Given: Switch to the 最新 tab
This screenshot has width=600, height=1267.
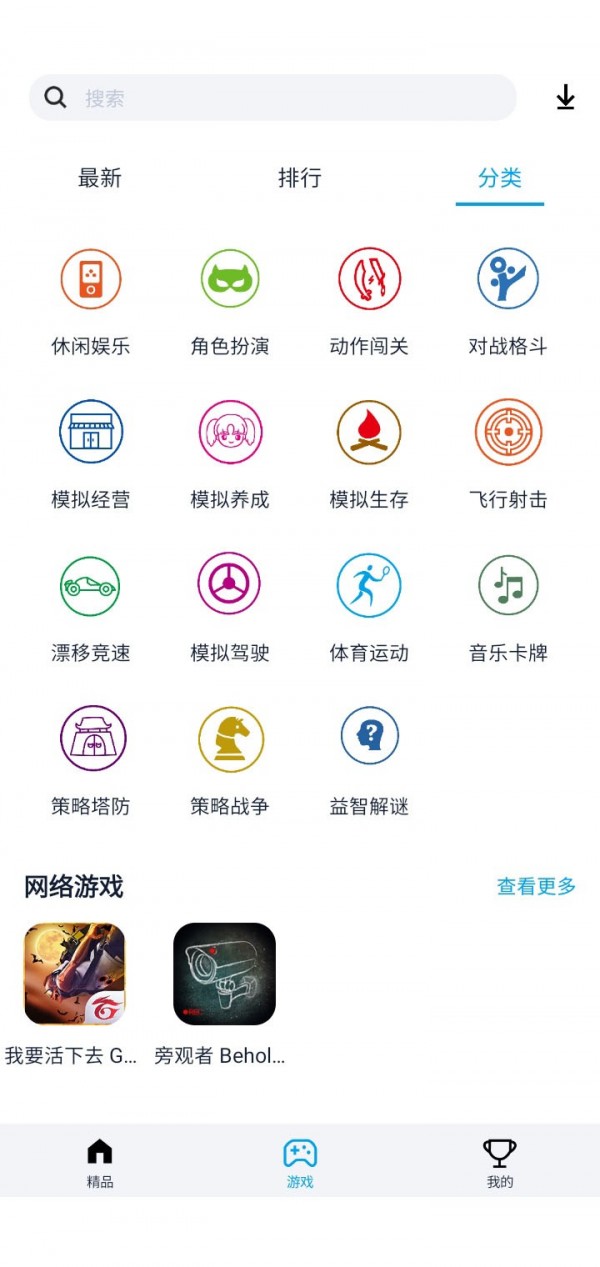Looking at the screenshot, I should pyautogui.click(x=100, y=178).
